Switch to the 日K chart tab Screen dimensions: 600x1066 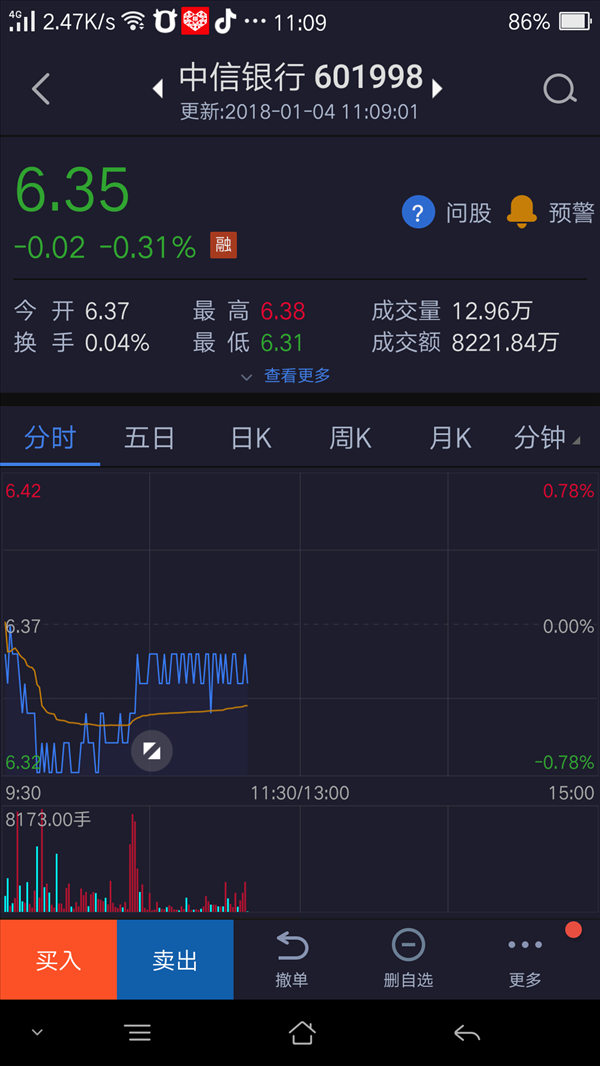pos(251,439)
